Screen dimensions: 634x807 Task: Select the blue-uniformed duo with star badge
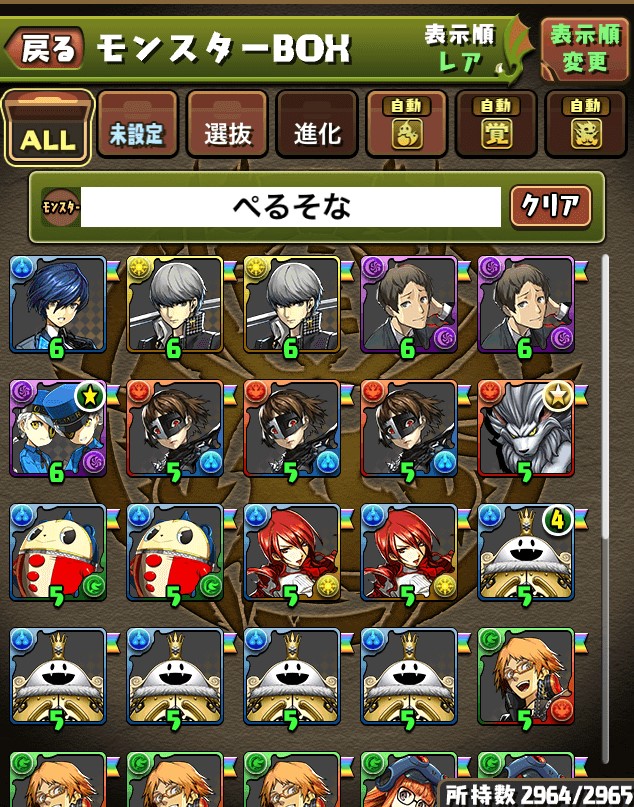coord(57,428)
